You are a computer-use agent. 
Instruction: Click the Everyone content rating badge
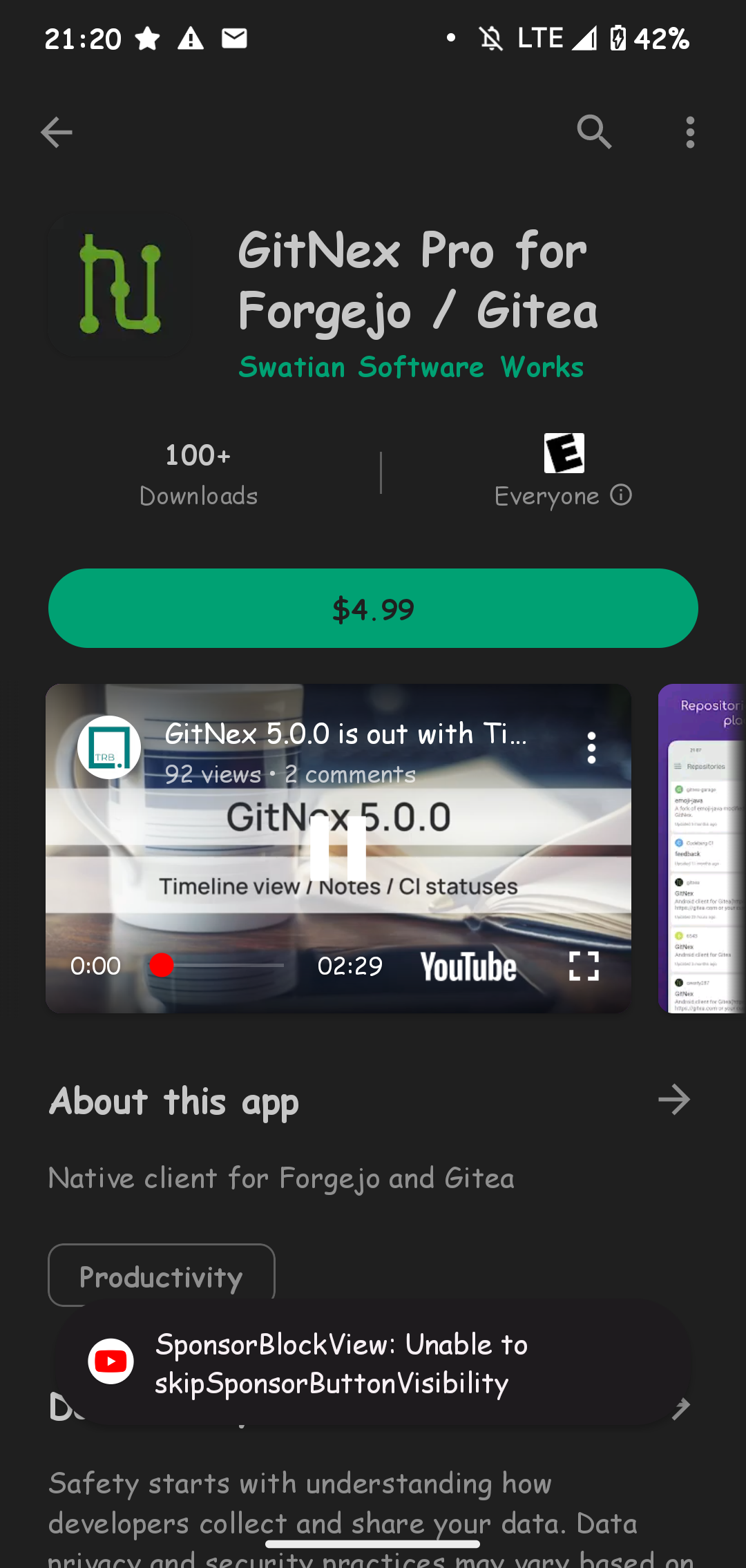click(x=564, y=454)
